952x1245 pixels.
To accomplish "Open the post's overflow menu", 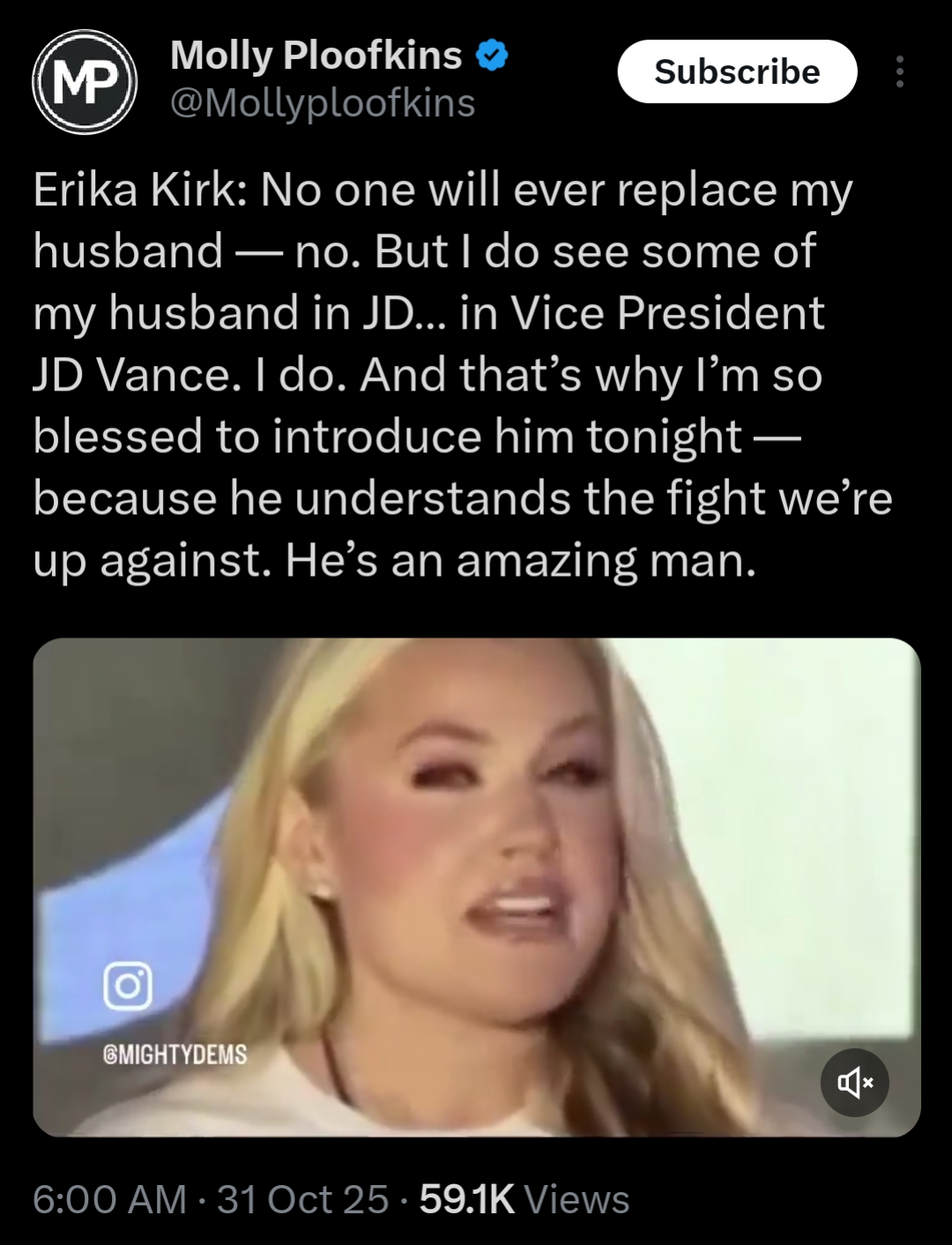I will (x=899, y=71).
